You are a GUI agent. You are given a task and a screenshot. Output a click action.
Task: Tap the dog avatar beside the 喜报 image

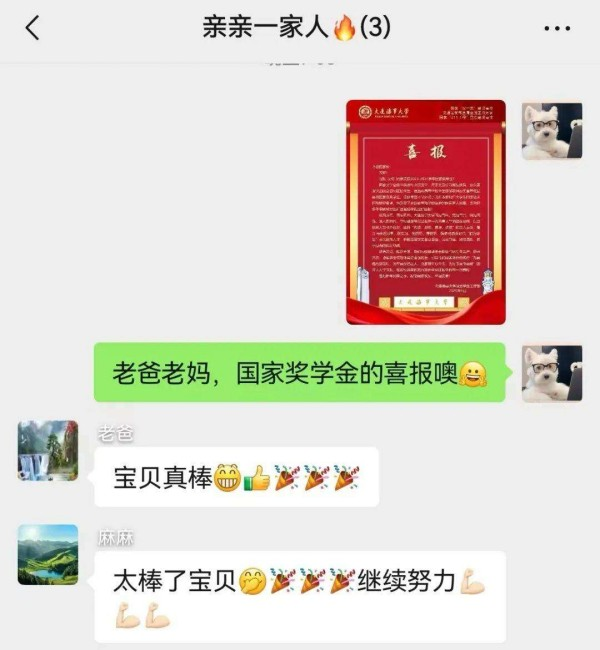coord(552,130)
